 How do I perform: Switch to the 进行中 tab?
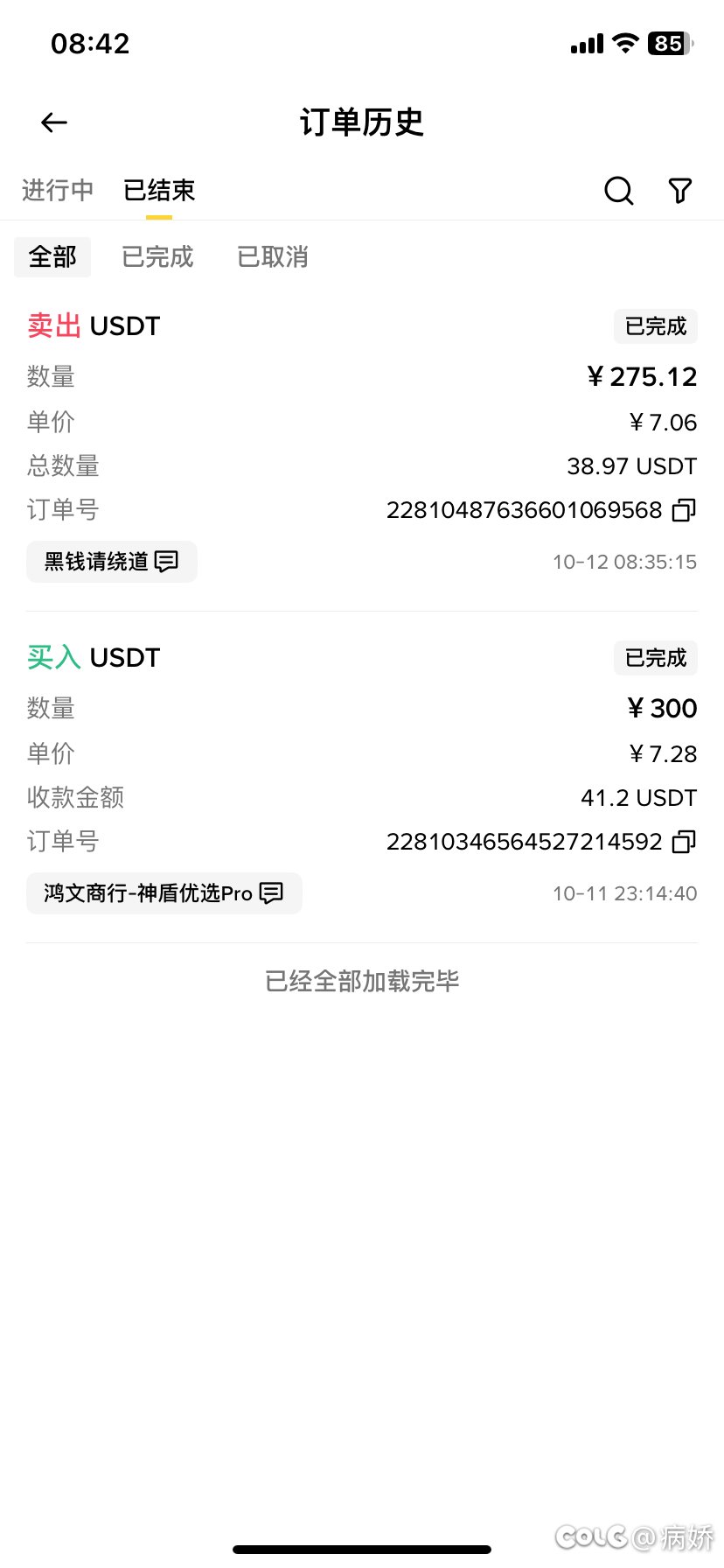click(x=58, y=191)
